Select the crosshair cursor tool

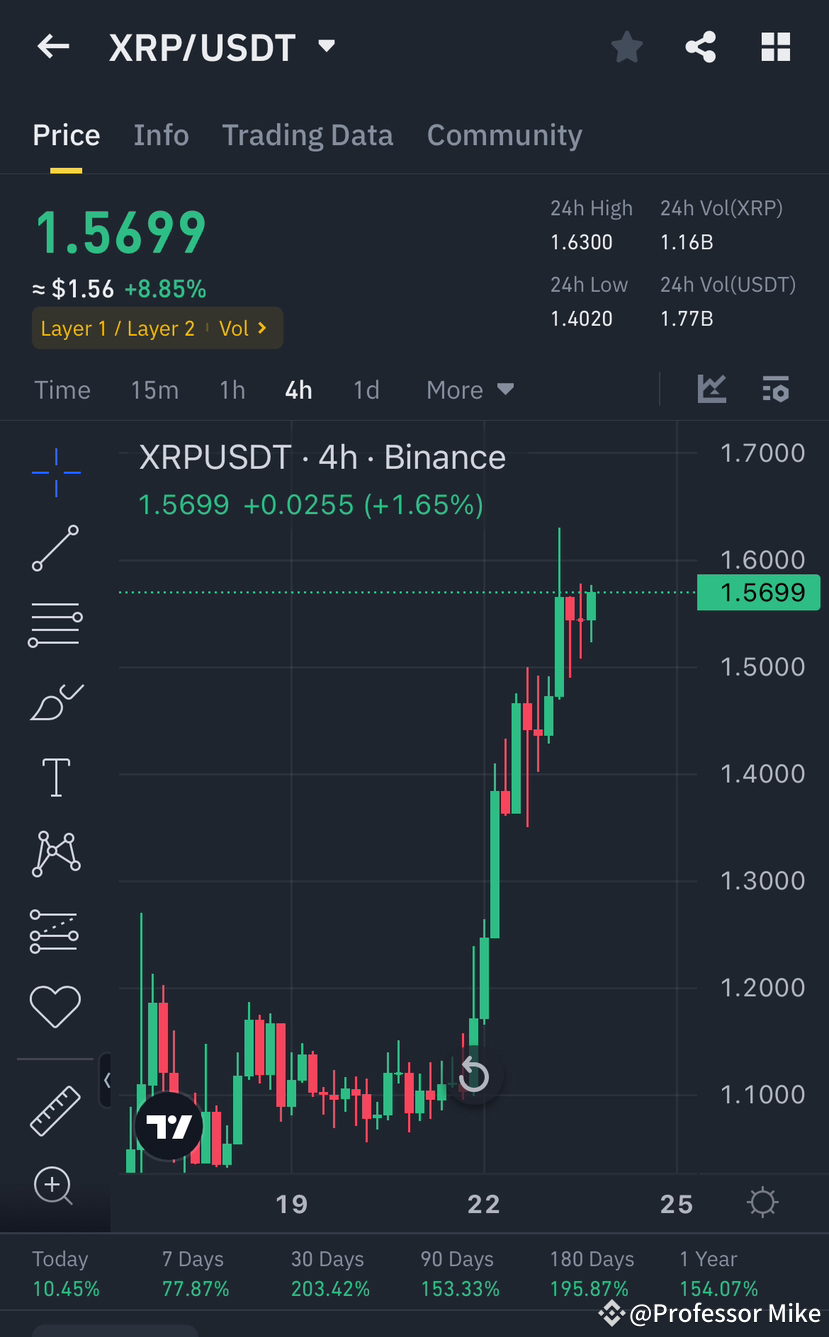click(x=54, y=472)
